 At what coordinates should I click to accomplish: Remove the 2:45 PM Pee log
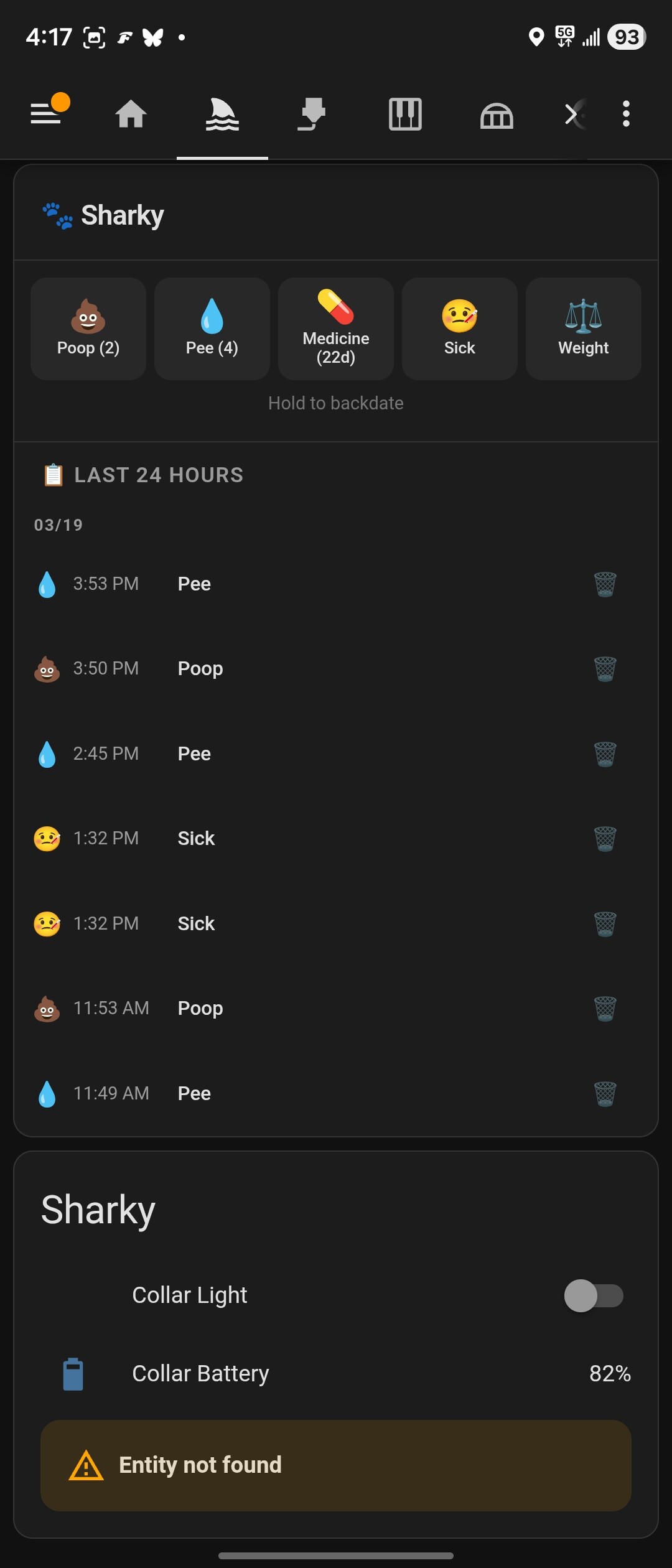click(605, 754)
